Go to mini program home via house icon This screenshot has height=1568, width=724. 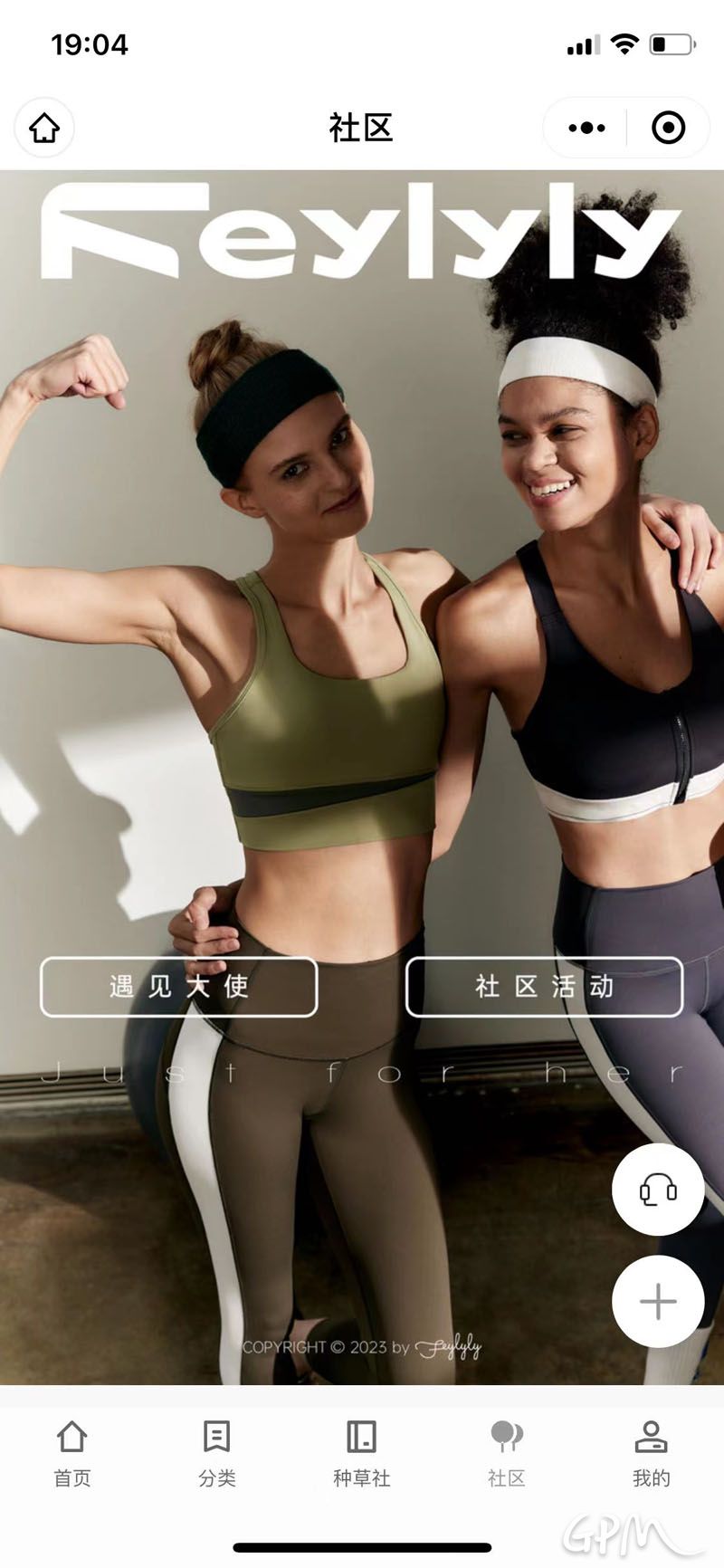coord(44,128)
